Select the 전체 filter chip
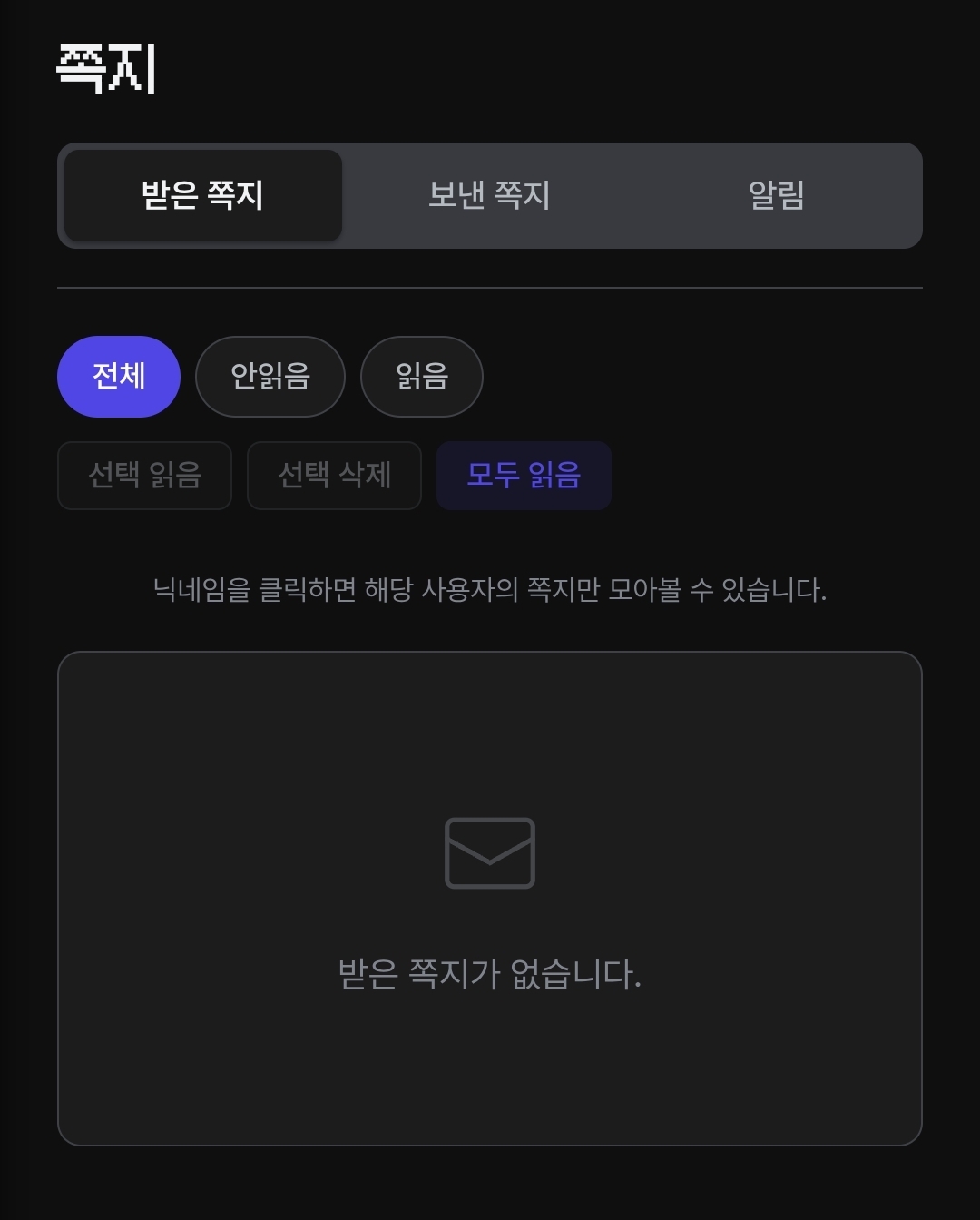 (x=119, y=377)
